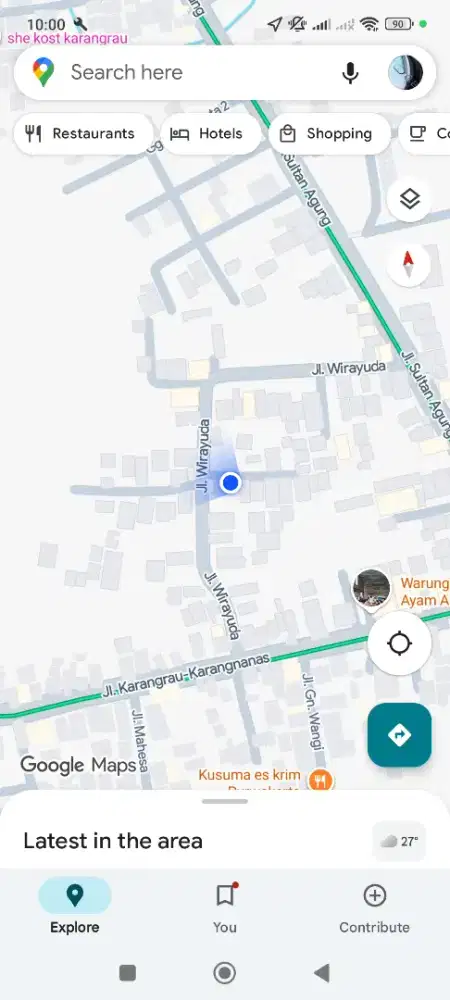Check the 27° weather chip
The width and height of the screenshot is (450, 1000).
point(400,841)
